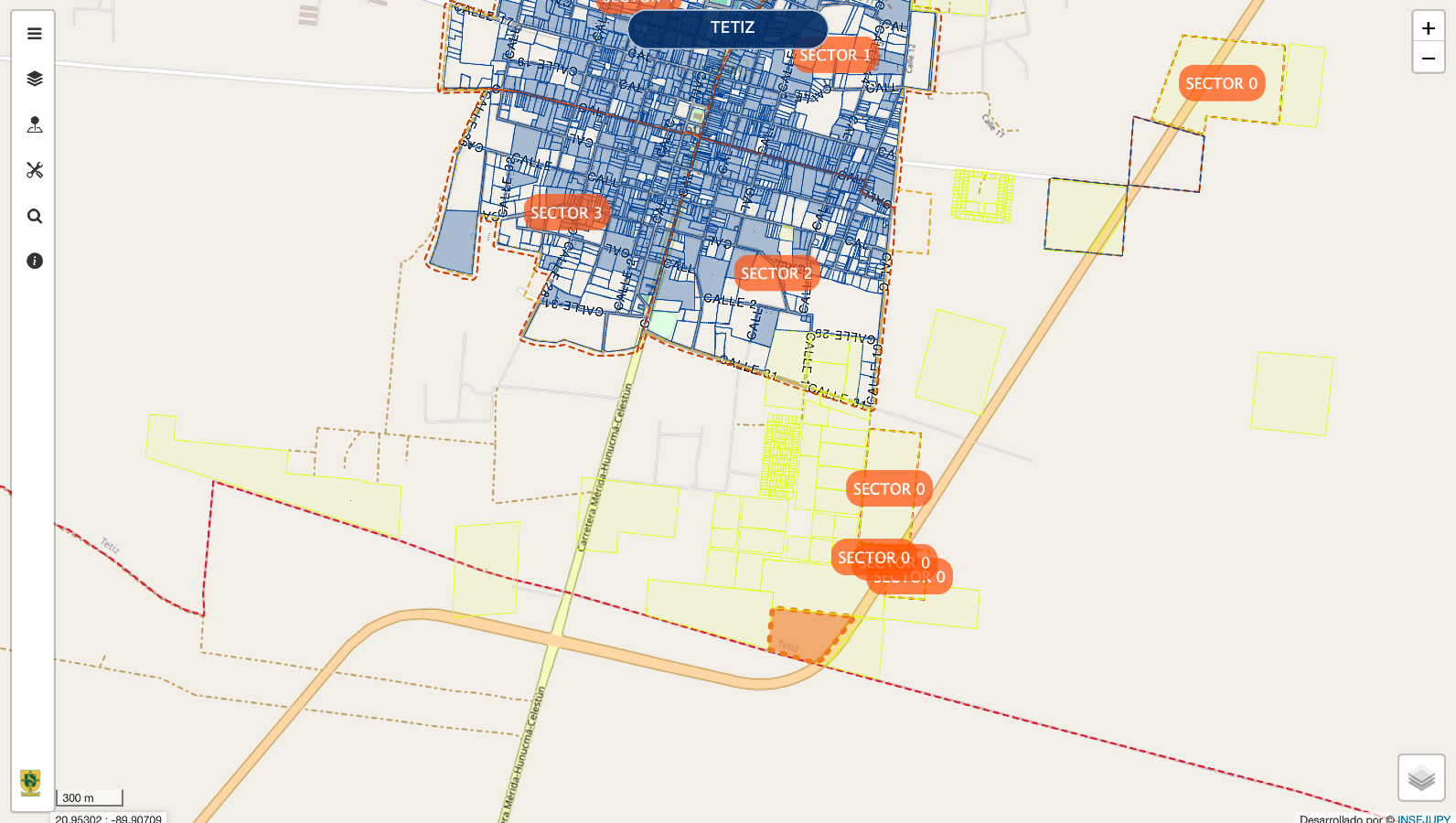
Task: Open the location marker tool
Action: tap(35, 124)
